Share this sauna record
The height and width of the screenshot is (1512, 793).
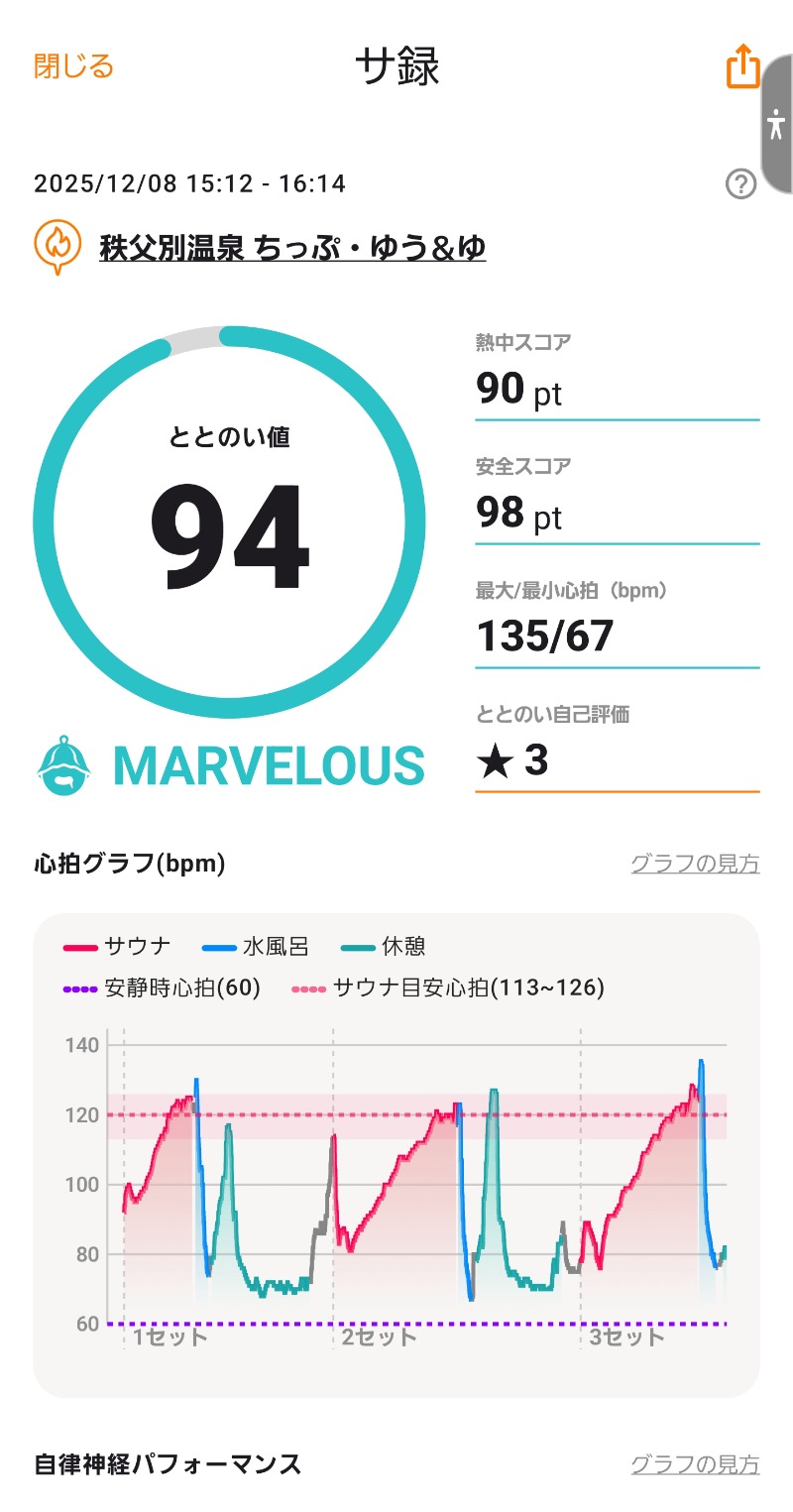(x=742, y=67)
